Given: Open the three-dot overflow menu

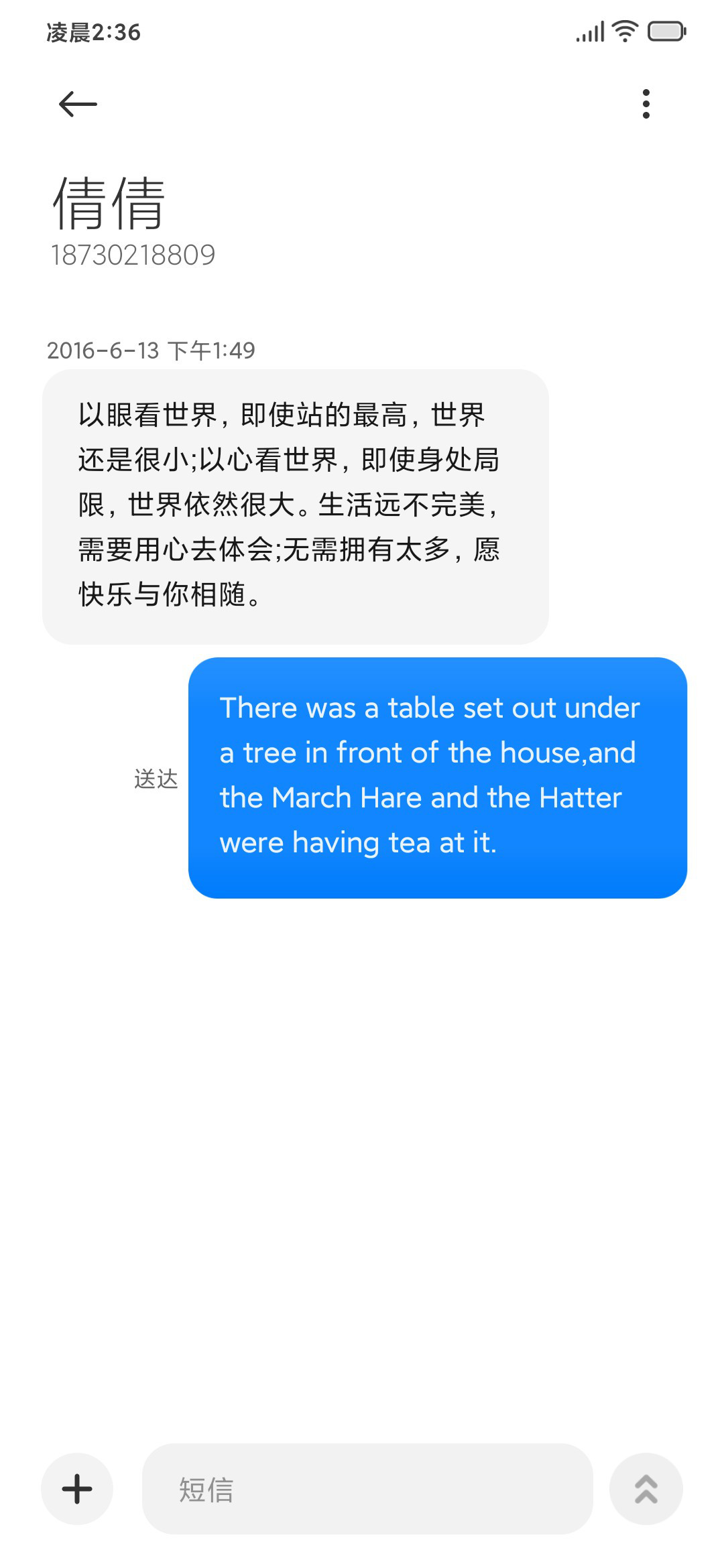Looking at the screenshot, I should [x=646, y=104].
